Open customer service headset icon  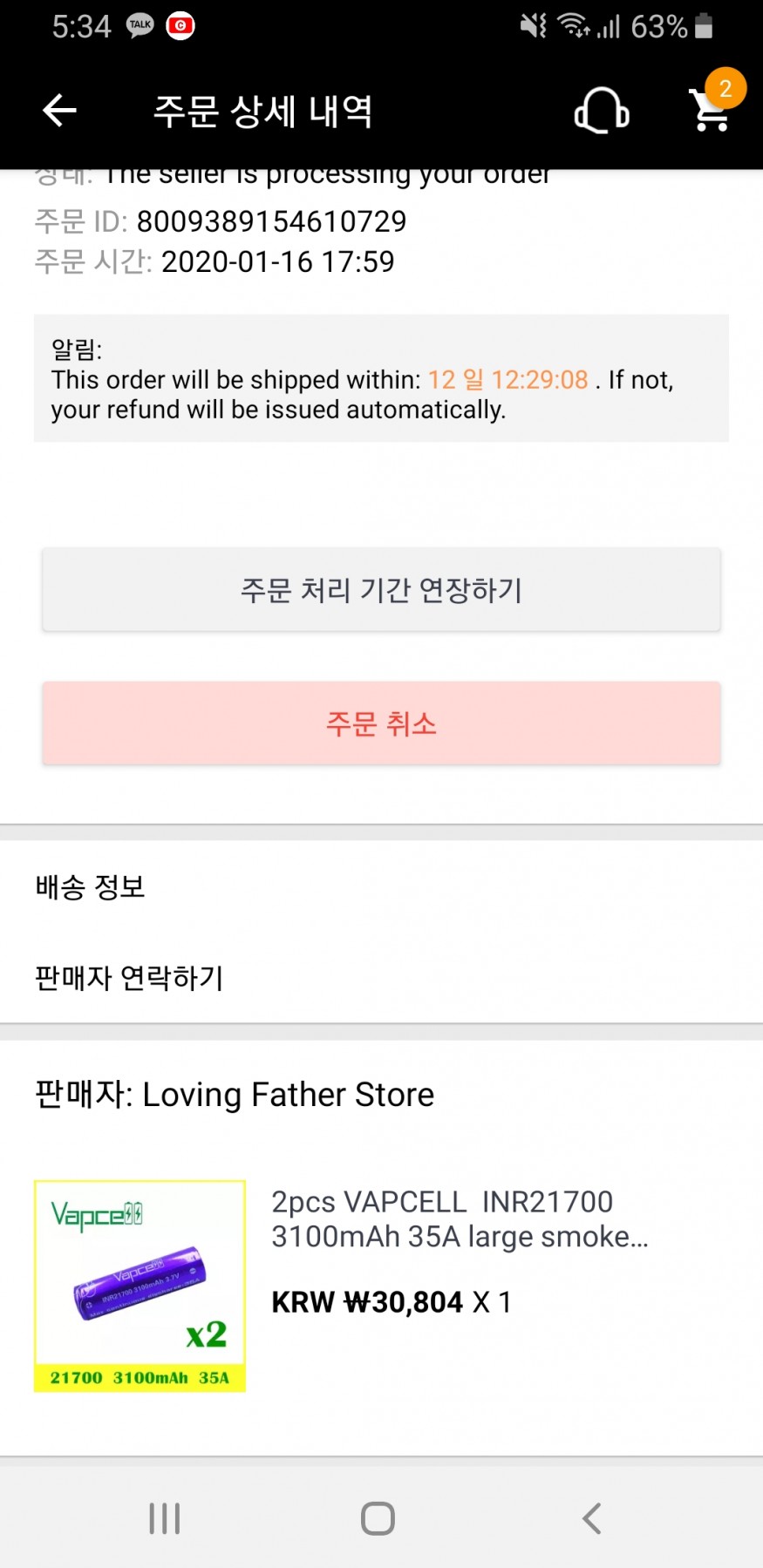pyautogui.click(x=602, y=111)
